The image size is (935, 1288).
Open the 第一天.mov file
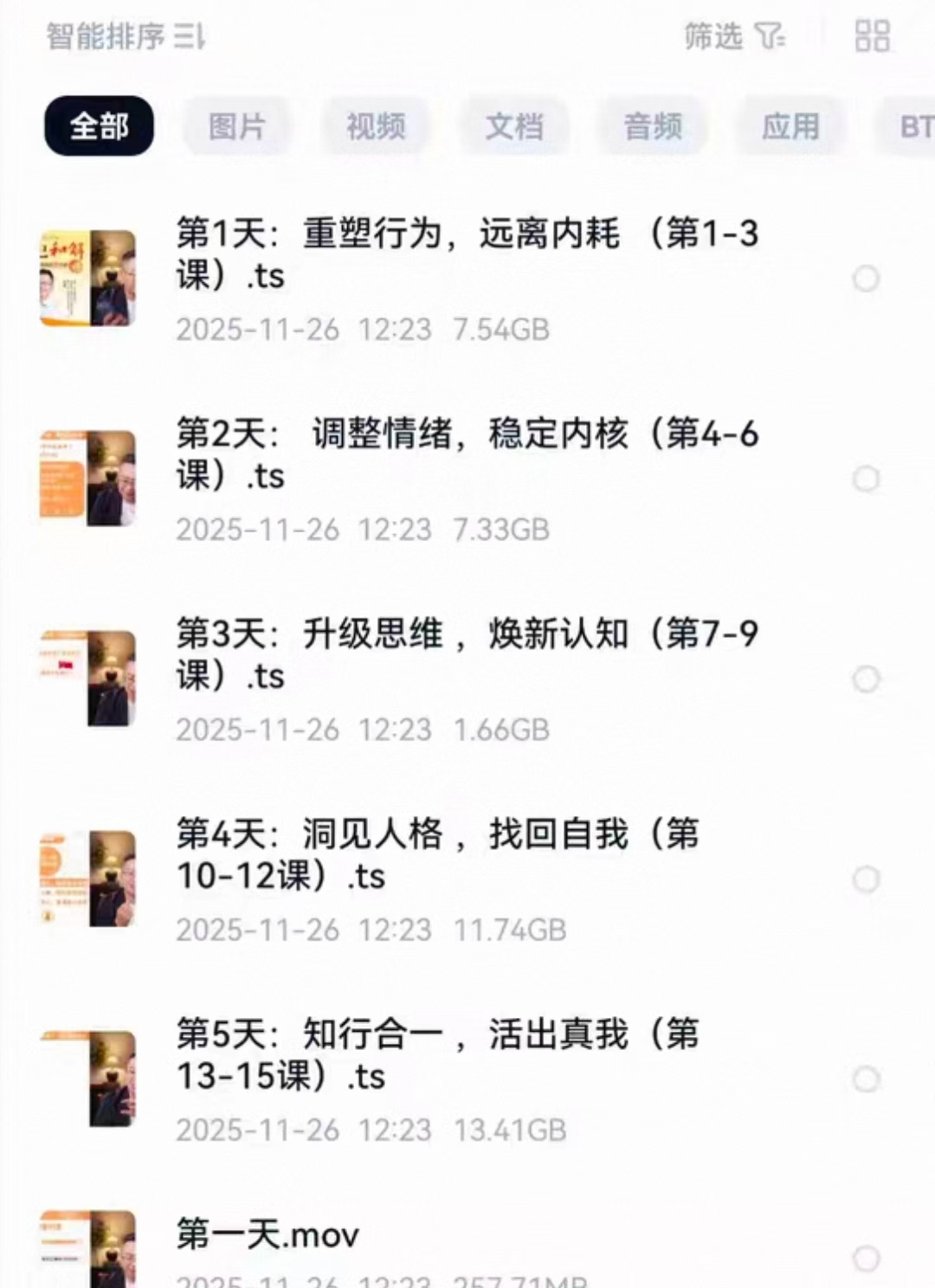[268, 1234]
